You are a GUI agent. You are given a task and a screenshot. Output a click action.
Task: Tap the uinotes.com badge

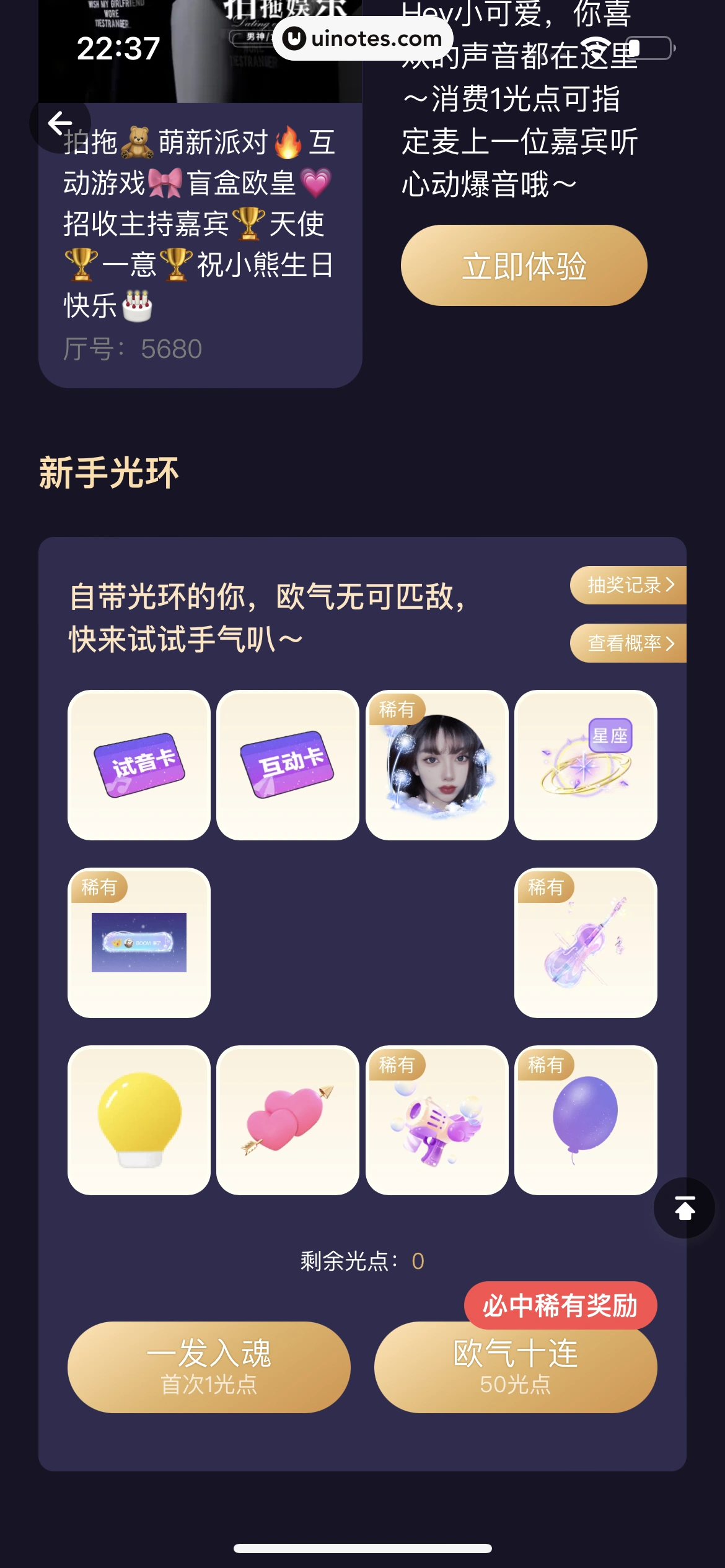click(x=362, y=38)
